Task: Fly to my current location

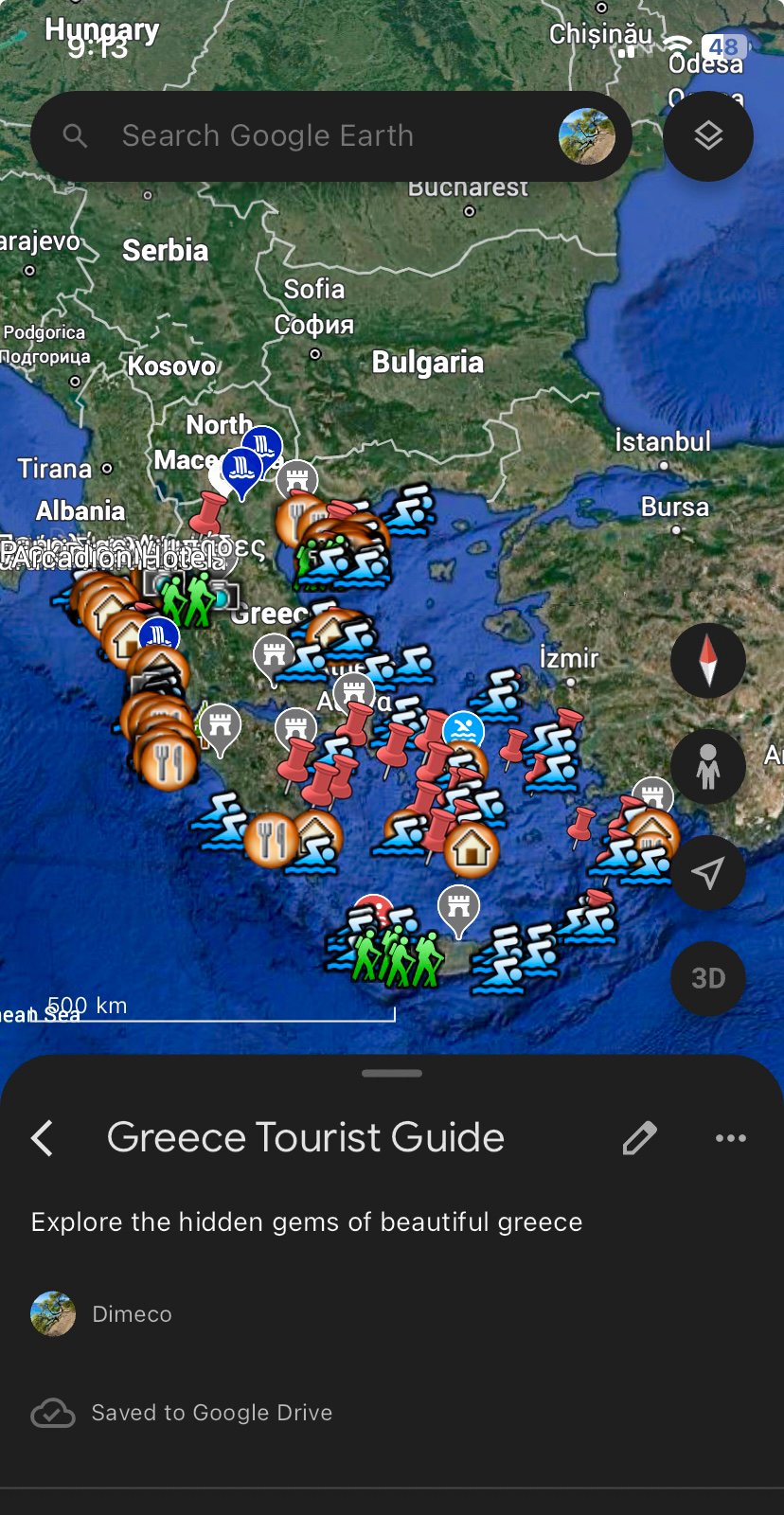Action: [x=708, y=872]
